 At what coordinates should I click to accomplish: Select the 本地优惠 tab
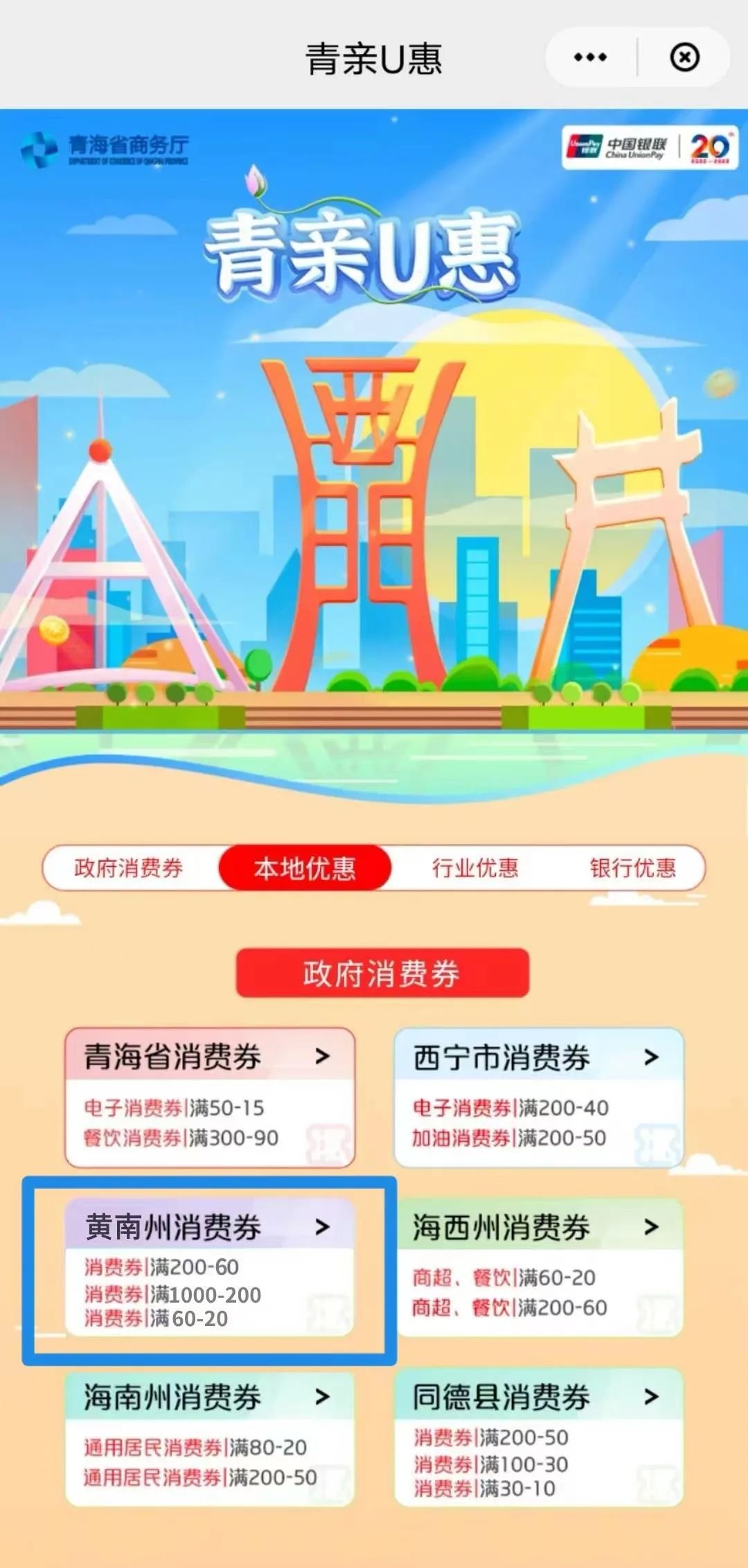pyautogui.click(x=305, y=867)
